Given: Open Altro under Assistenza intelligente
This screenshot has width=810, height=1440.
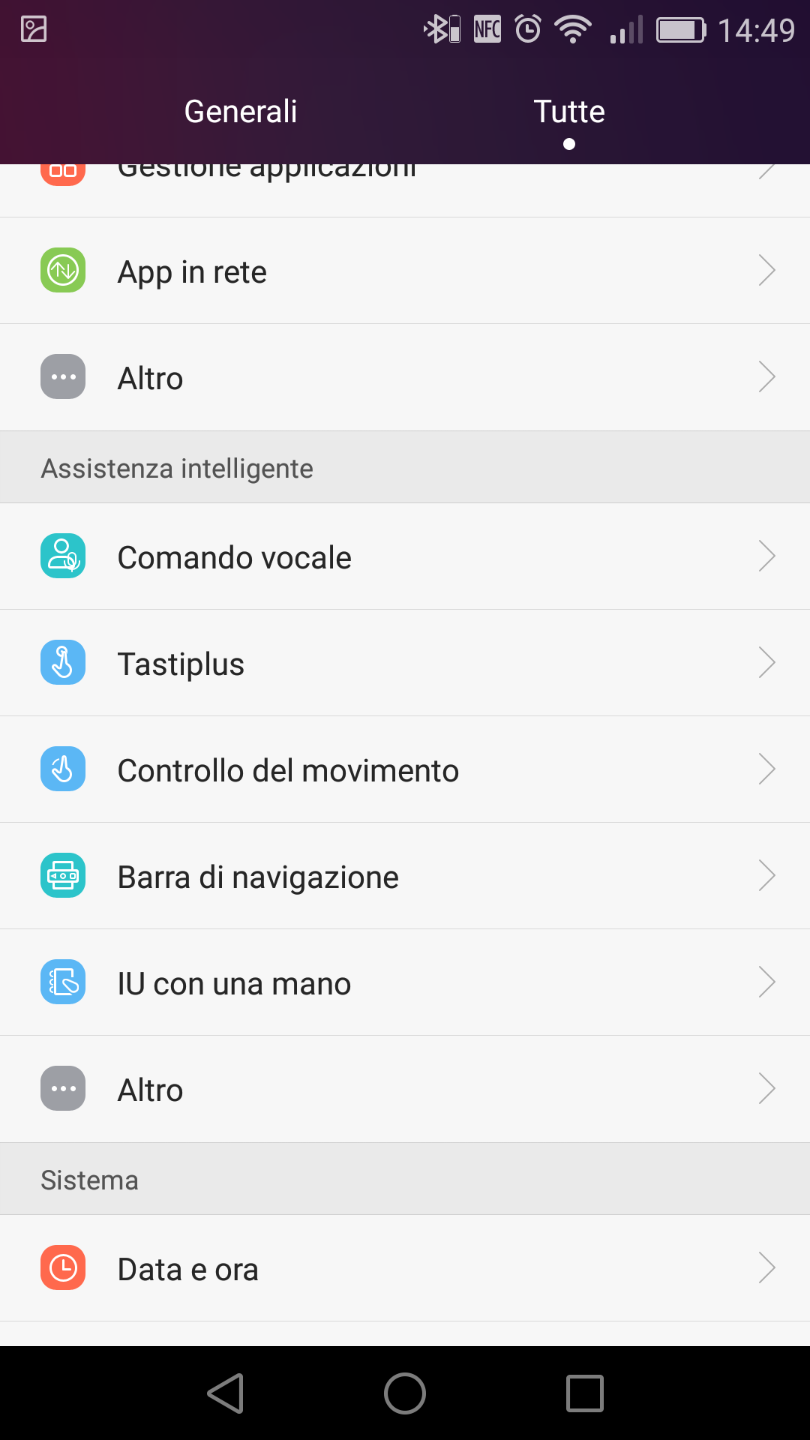Looking at the screenshot, I should 405,1090.
